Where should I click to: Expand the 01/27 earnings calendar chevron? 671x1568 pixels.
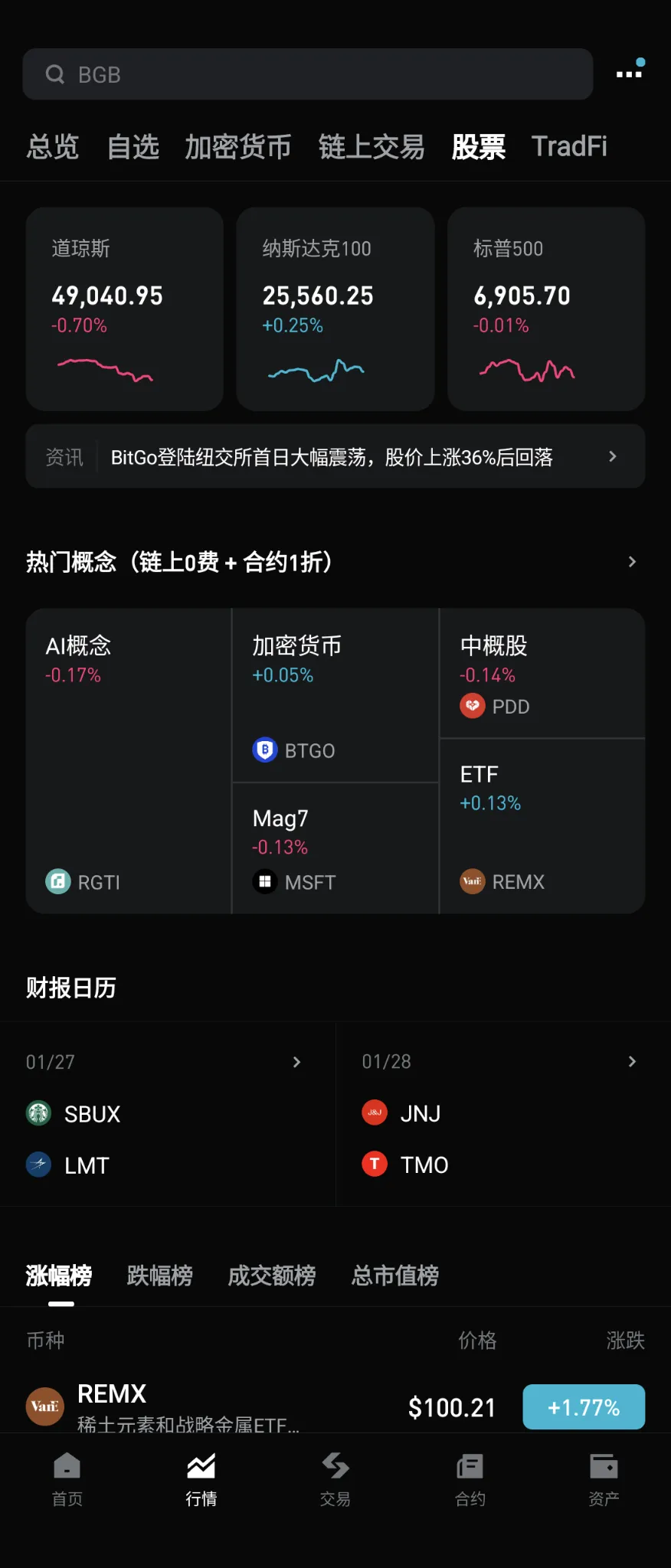[x=296, y=1061]
